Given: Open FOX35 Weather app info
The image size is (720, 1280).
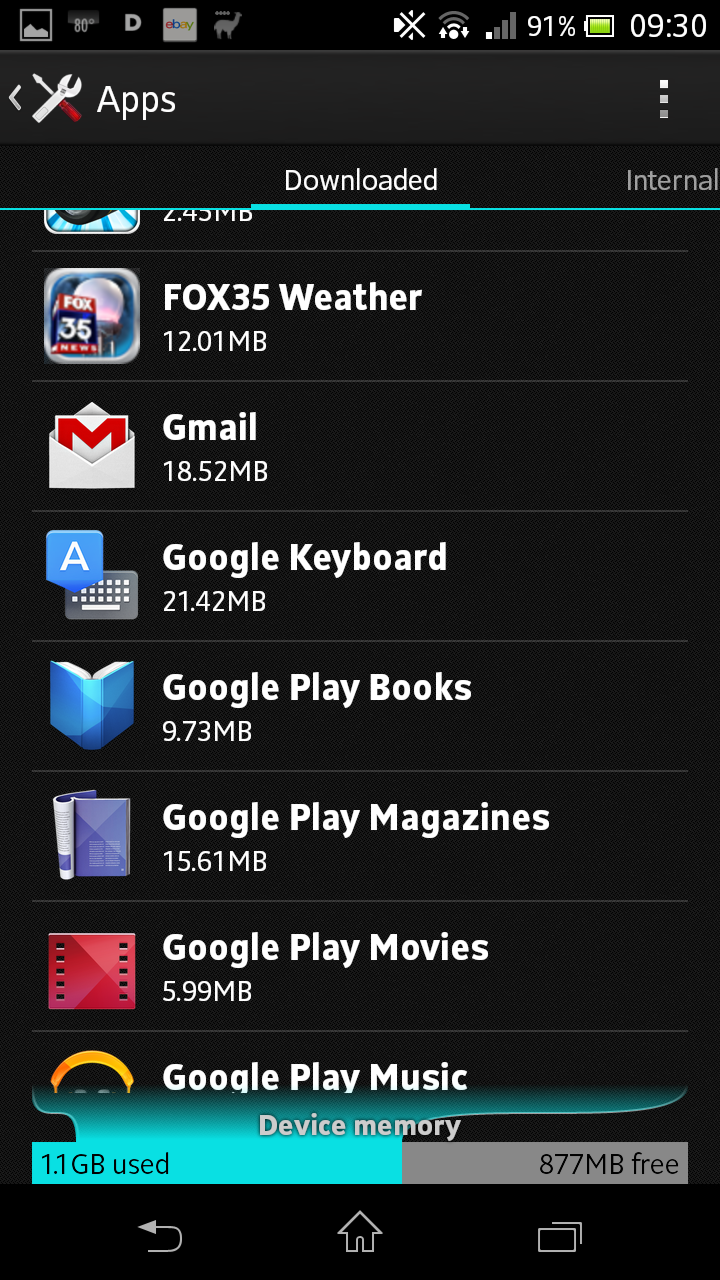Looking at the screenshot, I should [360, 316].
